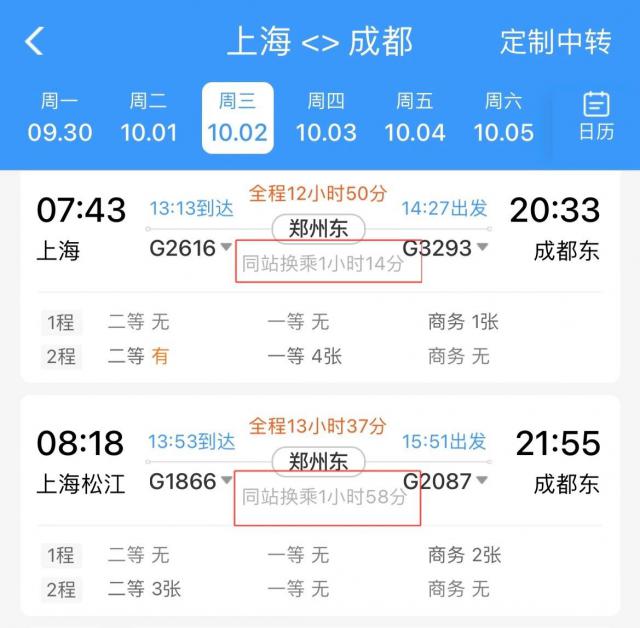Select date 周一 09.30
This screenshot has height=628, width=640.
60,117
